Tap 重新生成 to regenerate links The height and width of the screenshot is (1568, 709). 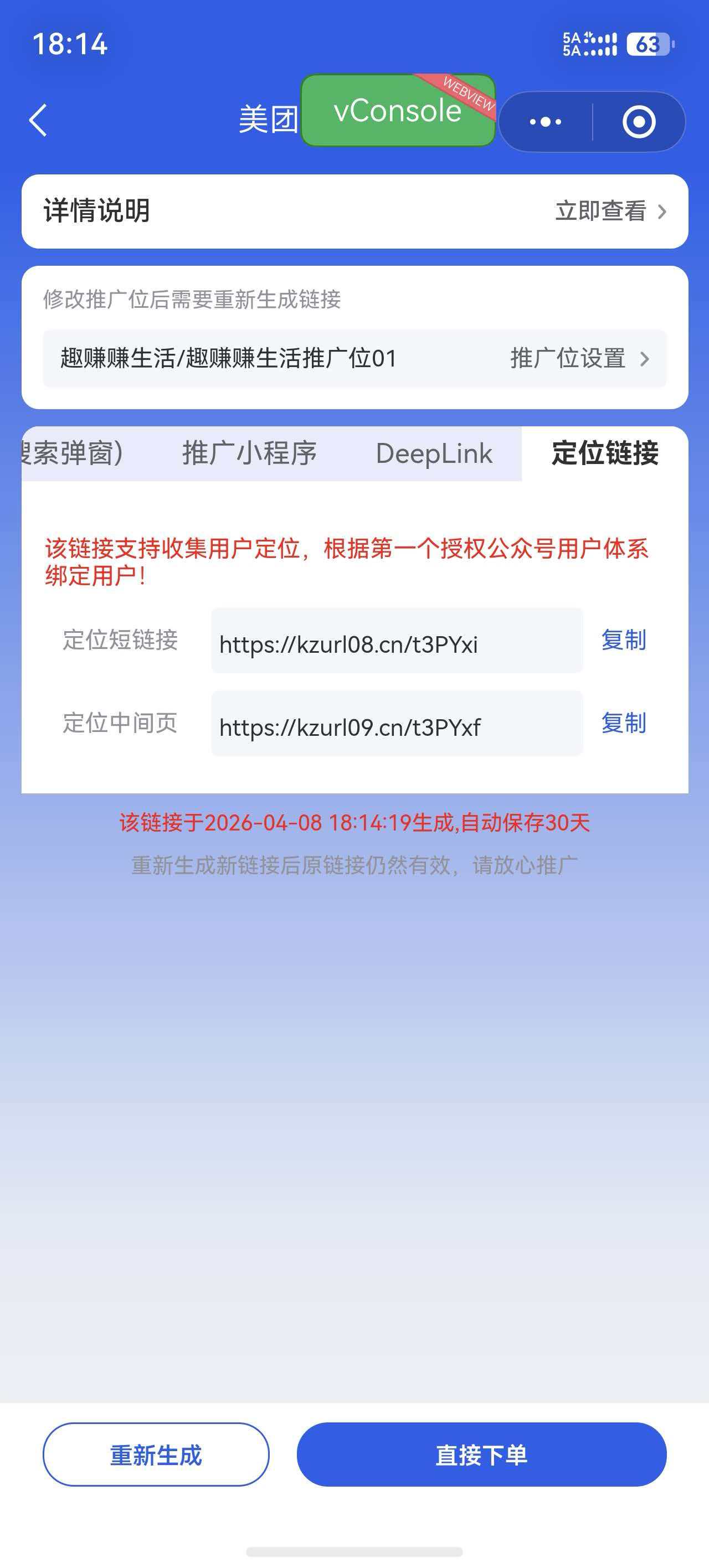(156, 1455)
